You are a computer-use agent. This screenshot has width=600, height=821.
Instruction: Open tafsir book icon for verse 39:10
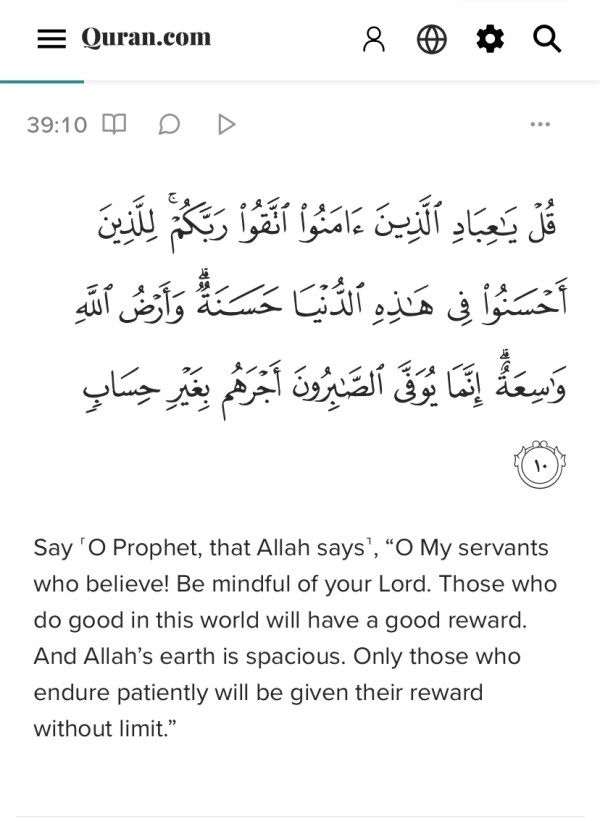(114, 124)
